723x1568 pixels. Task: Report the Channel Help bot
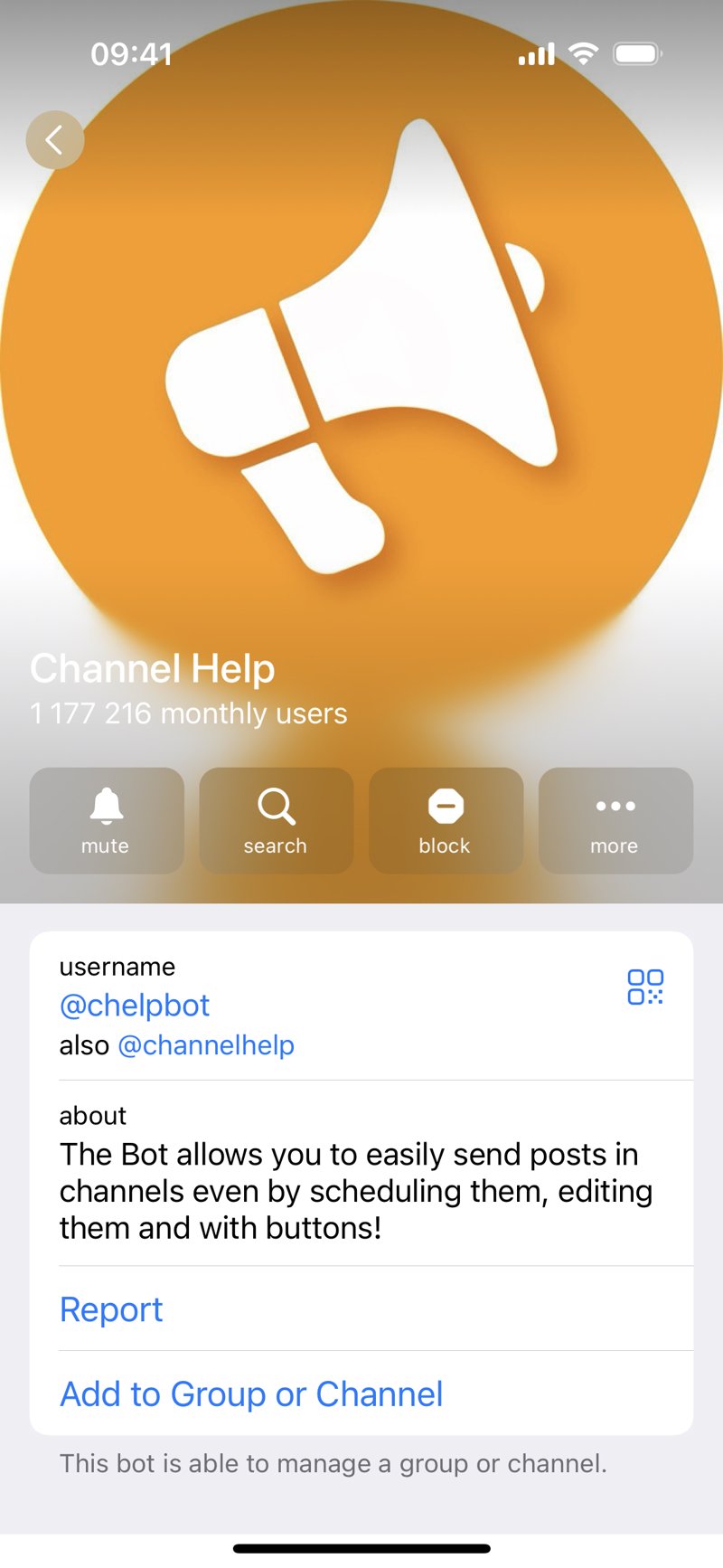pos(111,1309)
